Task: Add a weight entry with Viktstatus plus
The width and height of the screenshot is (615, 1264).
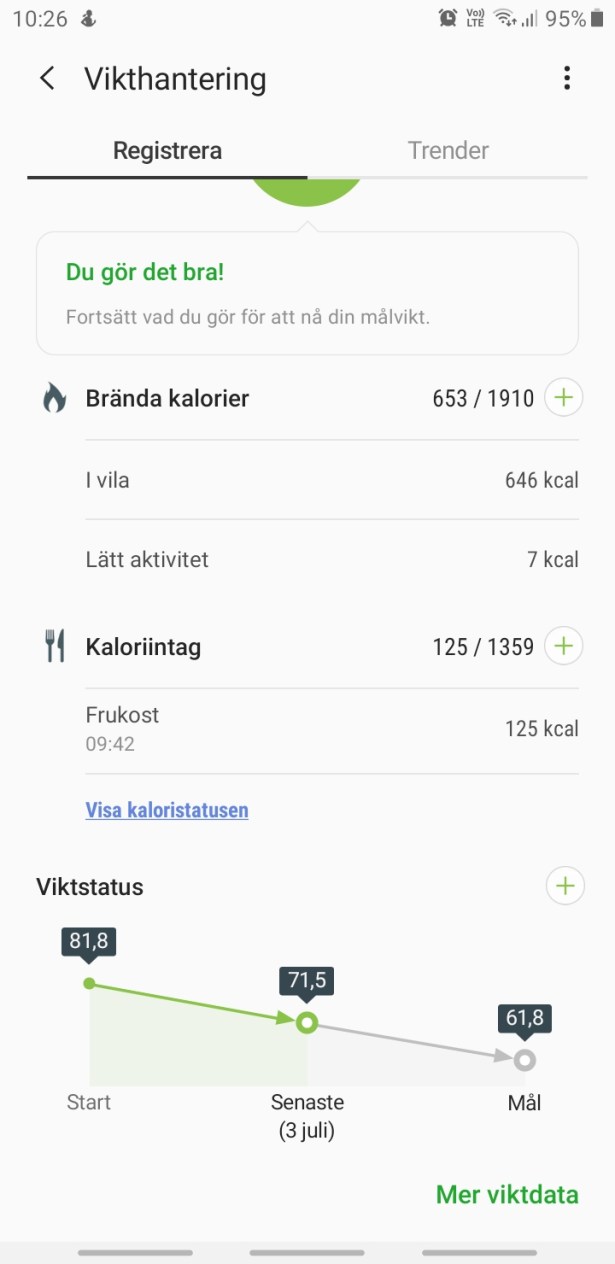Action: [x=565, y=886]
